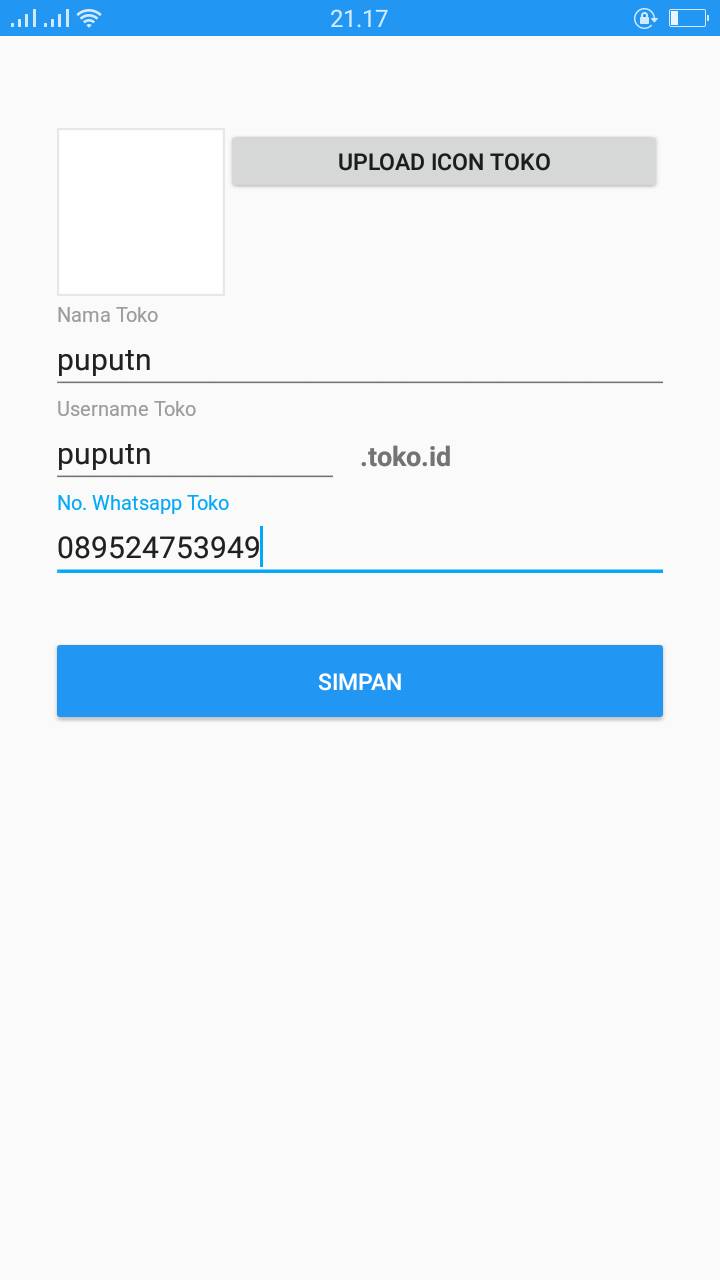Save the store with Simpan

pos(360,681)
